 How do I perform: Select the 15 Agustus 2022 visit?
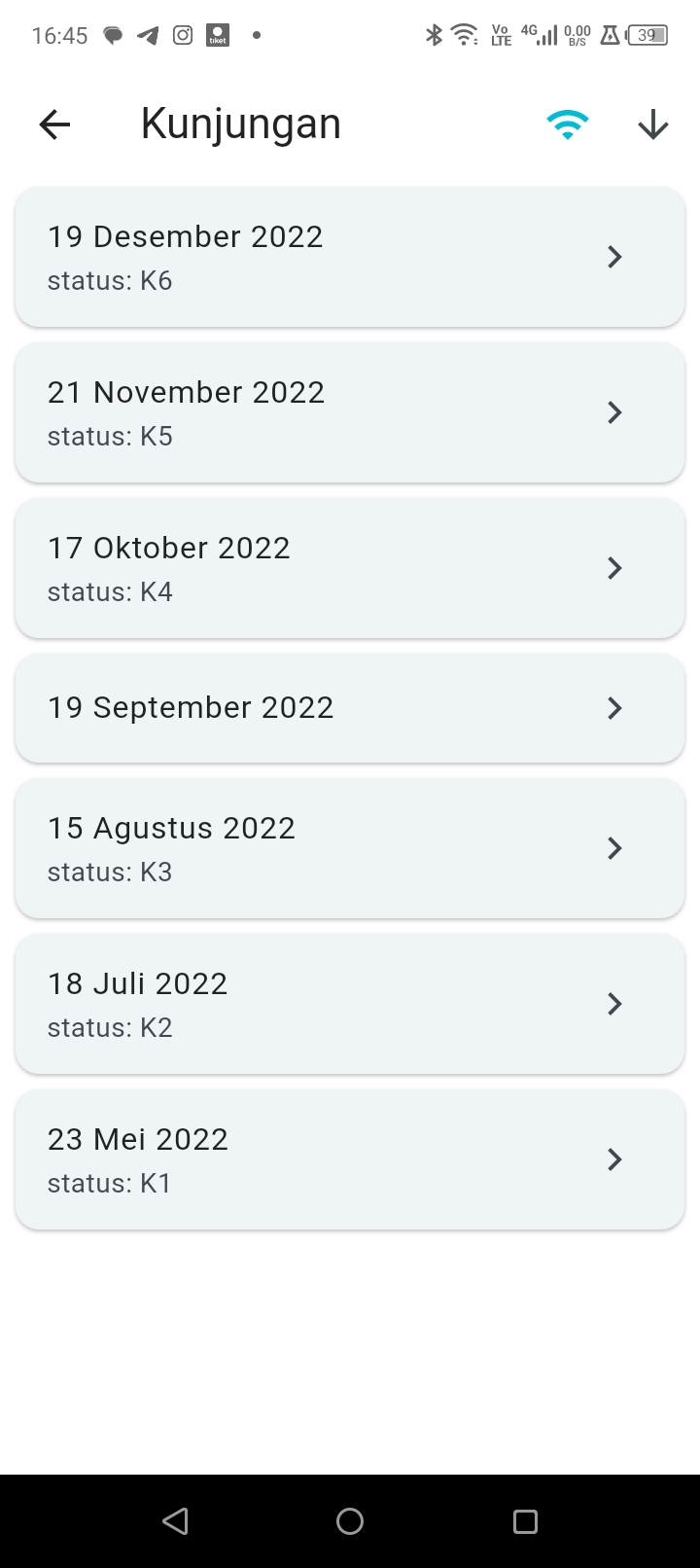(350, 848)
